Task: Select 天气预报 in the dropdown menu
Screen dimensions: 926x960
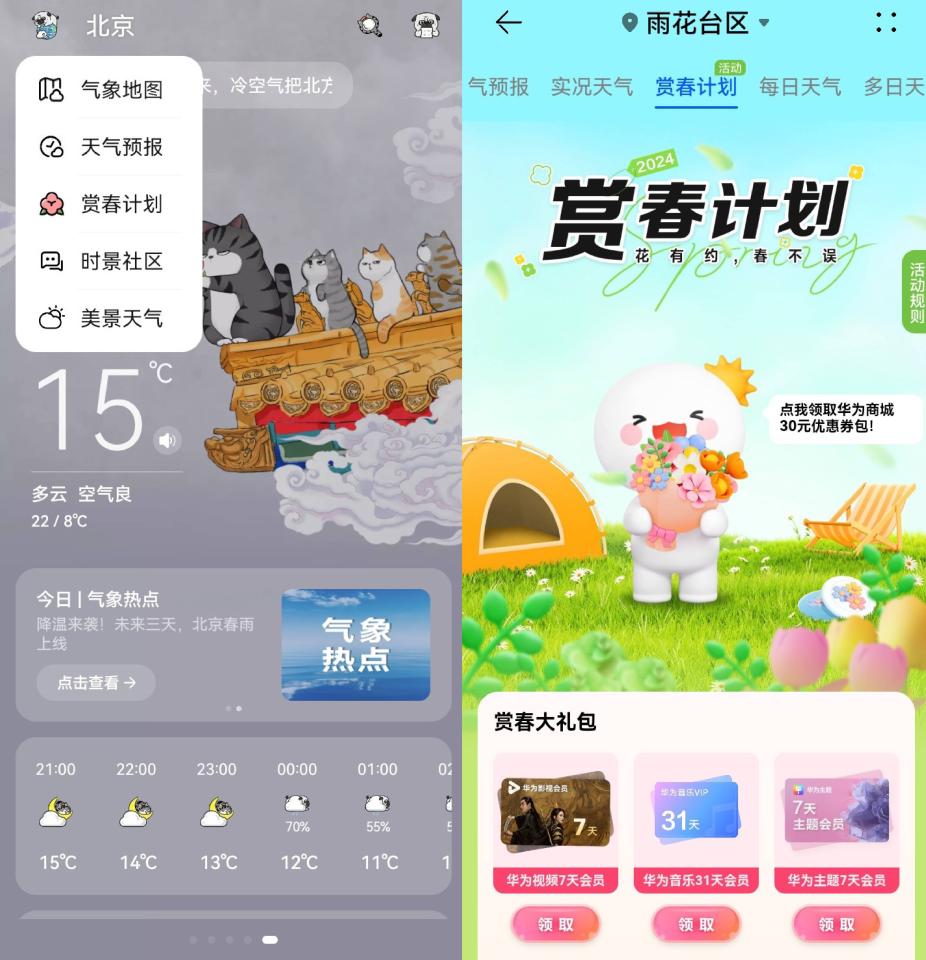Action: pos(108,147)
